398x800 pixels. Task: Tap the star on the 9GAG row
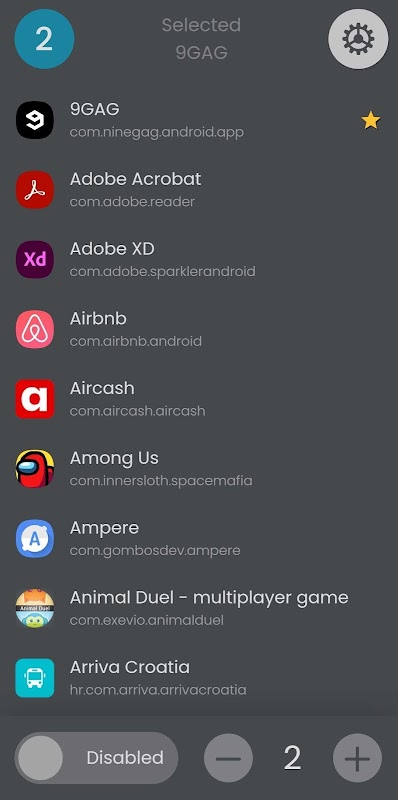pos(371,120)
